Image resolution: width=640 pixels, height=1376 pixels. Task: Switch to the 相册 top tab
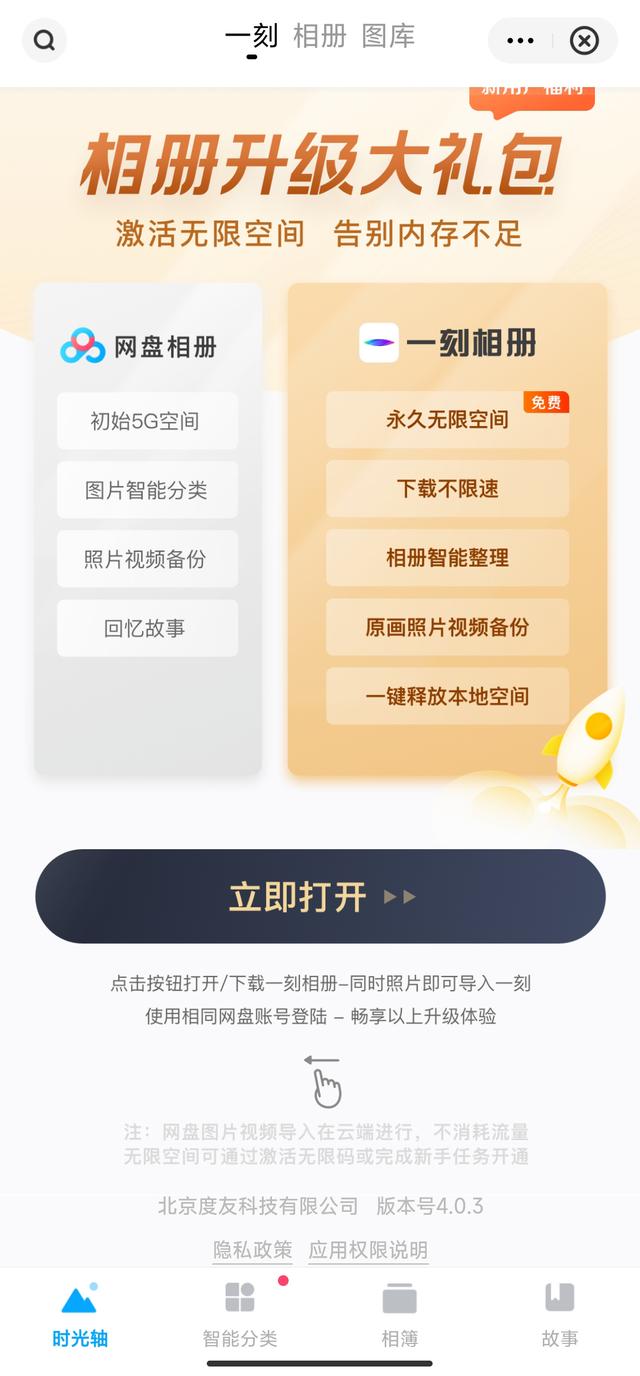click(x=319, y=37)
